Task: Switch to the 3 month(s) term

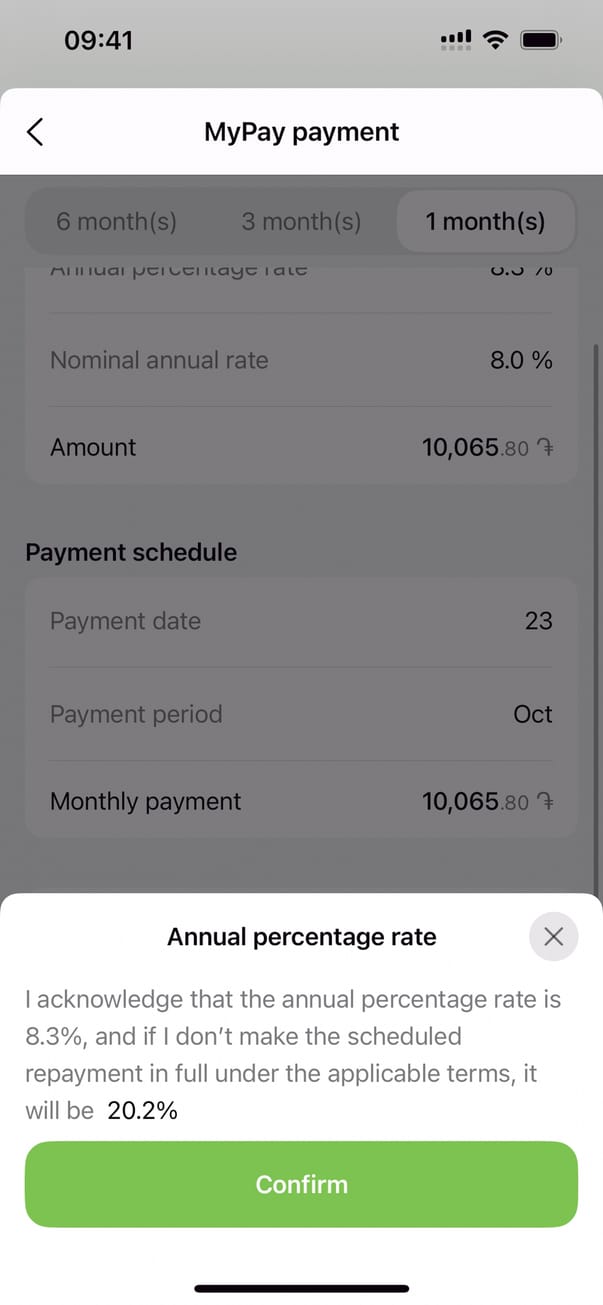Action: click(301, 221)
